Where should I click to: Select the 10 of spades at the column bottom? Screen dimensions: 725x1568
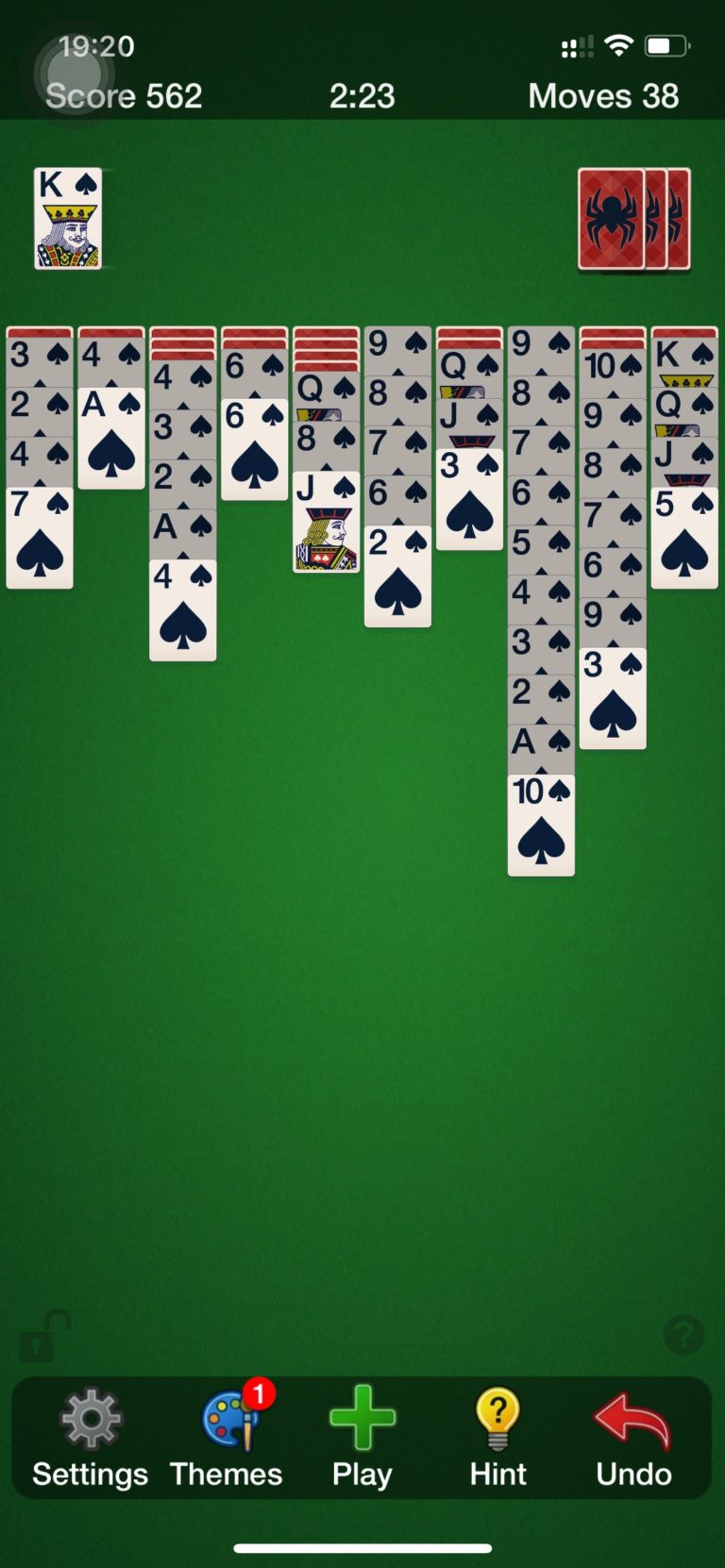(540, 826)
